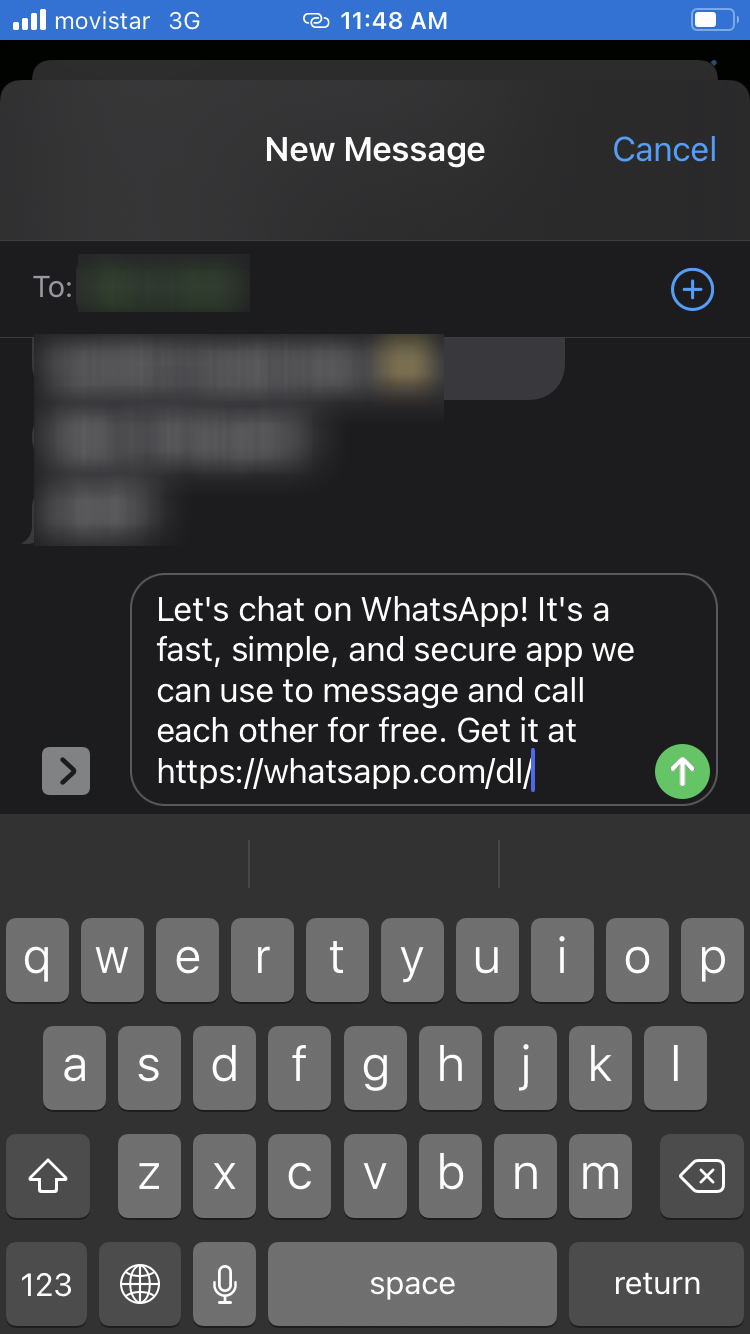Expand the hidden compose options via the chevron
750x1334 pixels.
coord(66,771)
